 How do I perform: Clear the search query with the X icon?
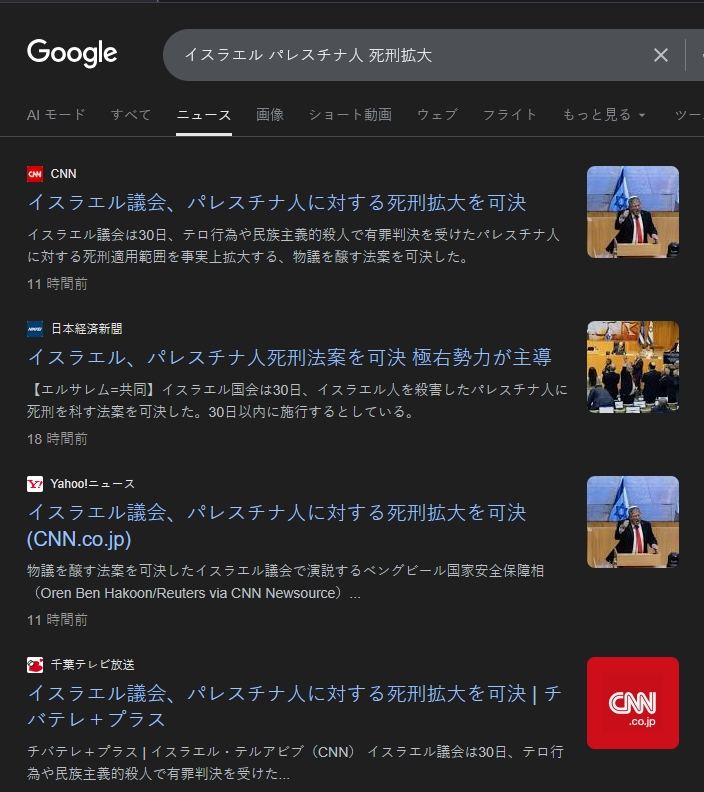click(660, 55)
